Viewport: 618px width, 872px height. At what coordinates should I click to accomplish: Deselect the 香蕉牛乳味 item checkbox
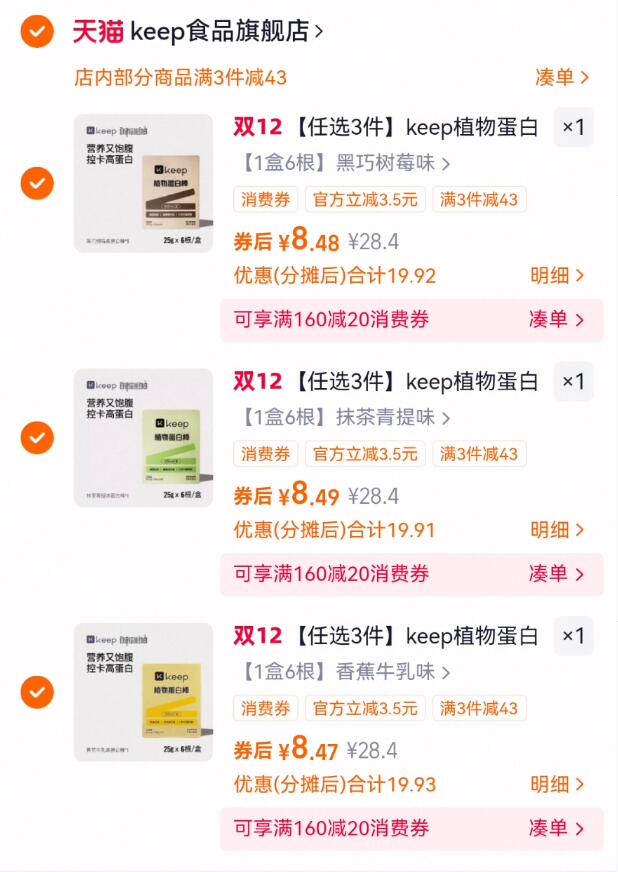pos(37,691)
